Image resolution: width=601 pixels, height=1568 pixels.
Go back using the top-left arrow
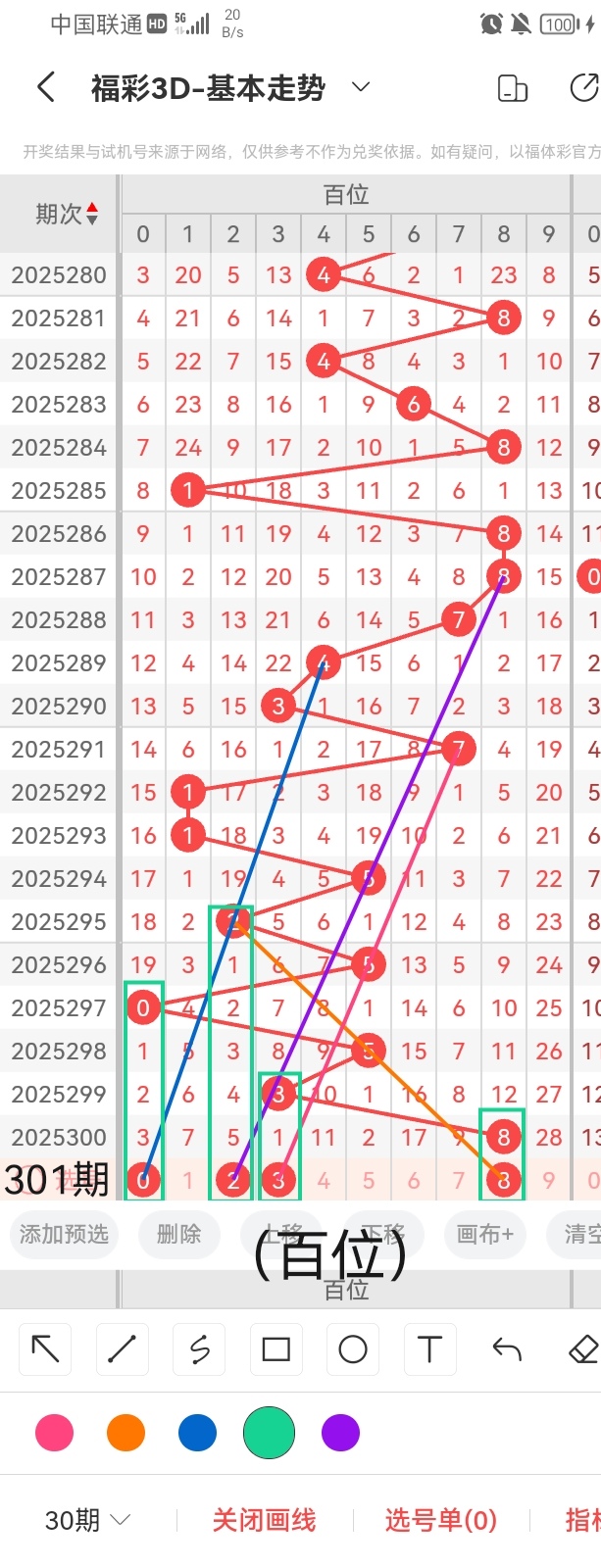46,88
